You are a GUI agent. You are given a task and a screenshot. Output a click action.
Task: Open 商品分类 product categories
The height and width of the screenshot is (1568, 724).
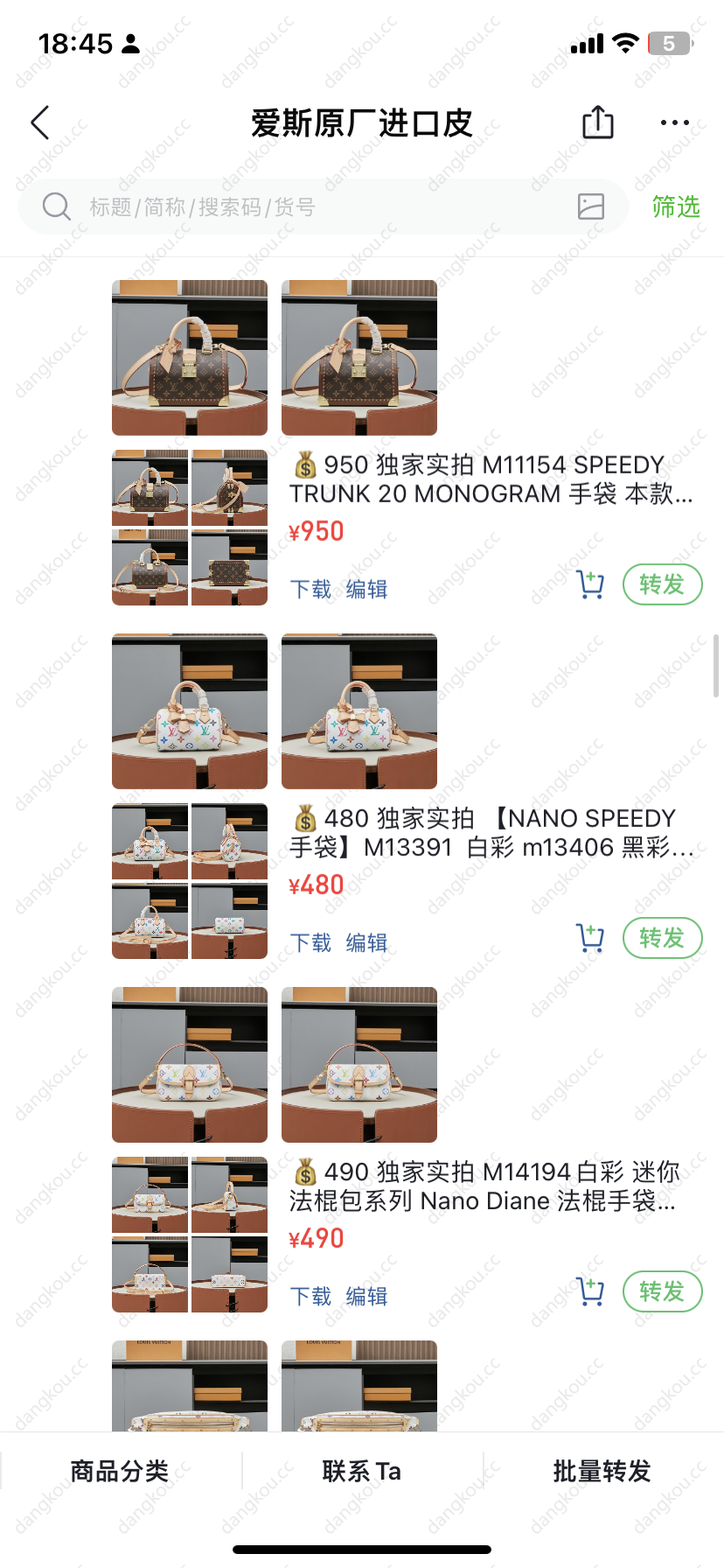pos(120,1471)
